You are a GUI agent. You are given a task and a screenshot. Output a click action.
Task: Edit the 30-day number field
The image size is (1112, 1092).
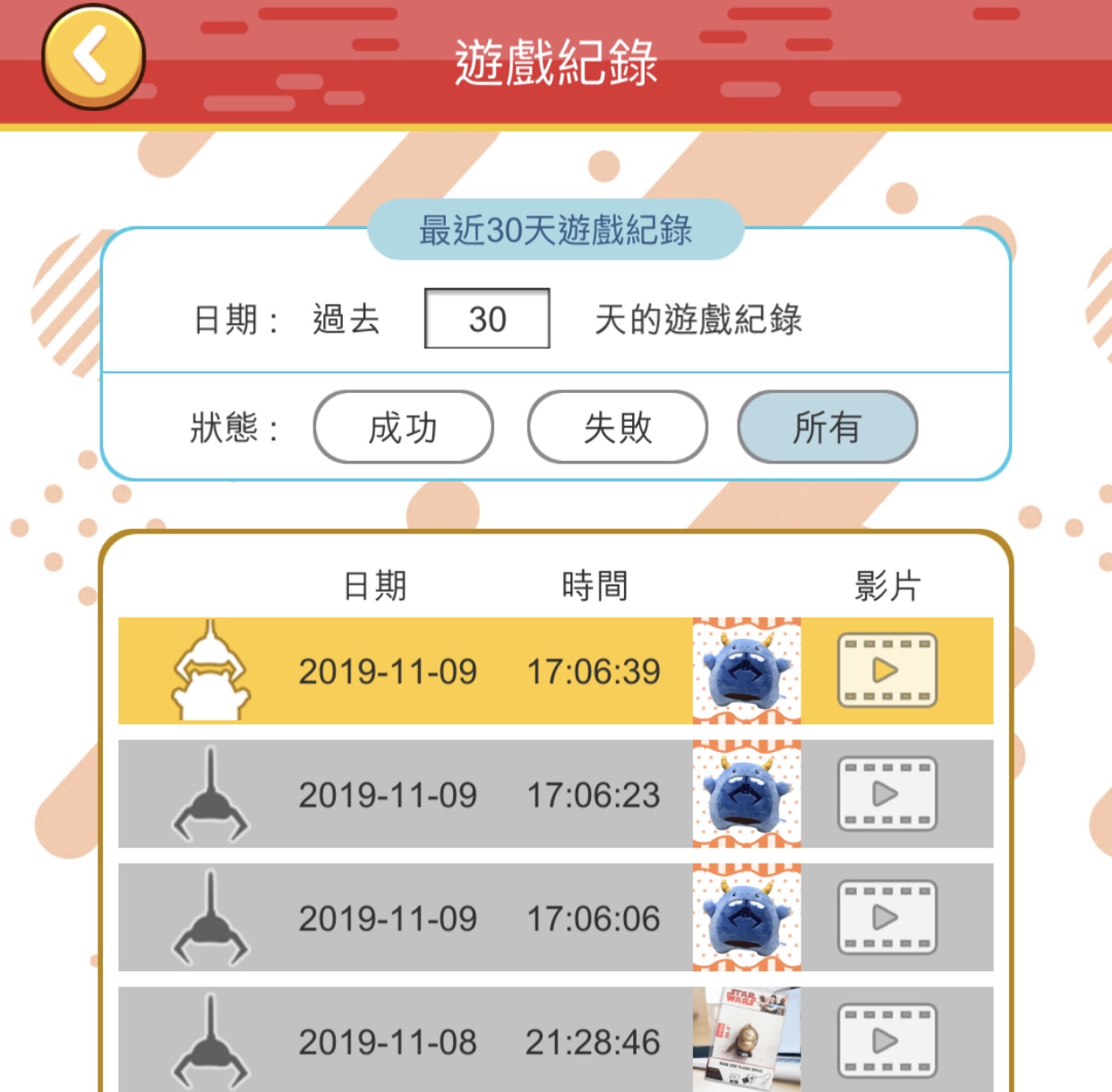pos(487,319)
